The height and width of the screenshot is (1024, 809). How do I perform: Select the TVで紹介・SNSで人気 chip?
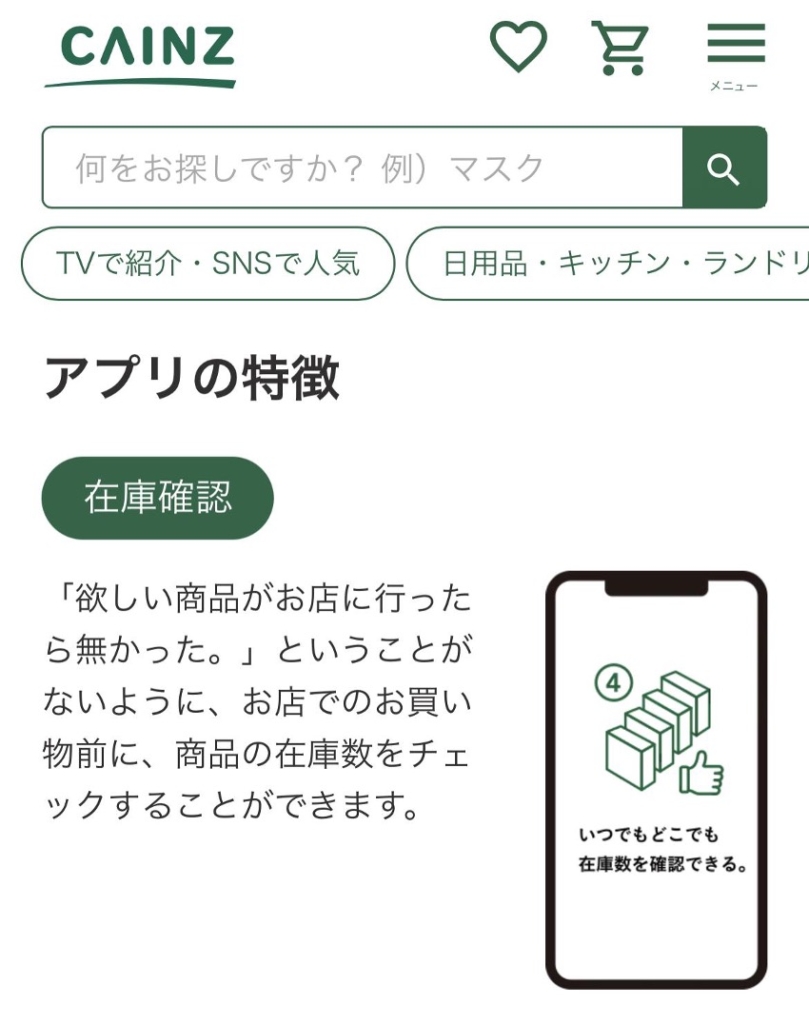coord(208,264)
